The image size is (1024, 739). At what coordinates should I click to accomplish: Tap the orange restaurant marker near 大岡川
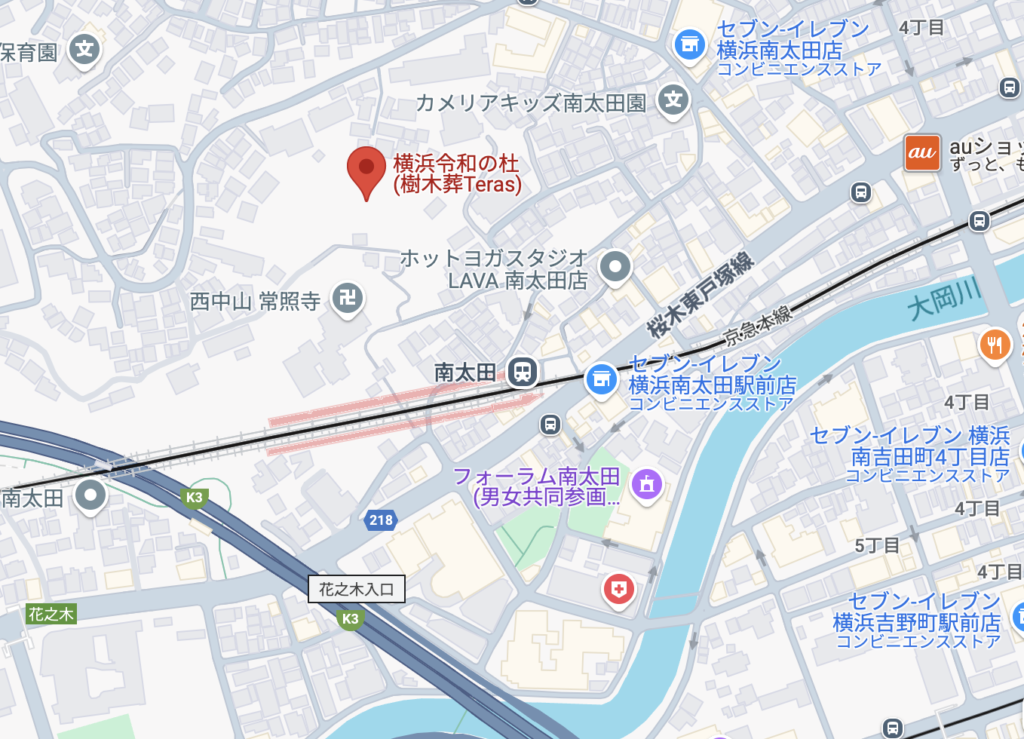994,345
